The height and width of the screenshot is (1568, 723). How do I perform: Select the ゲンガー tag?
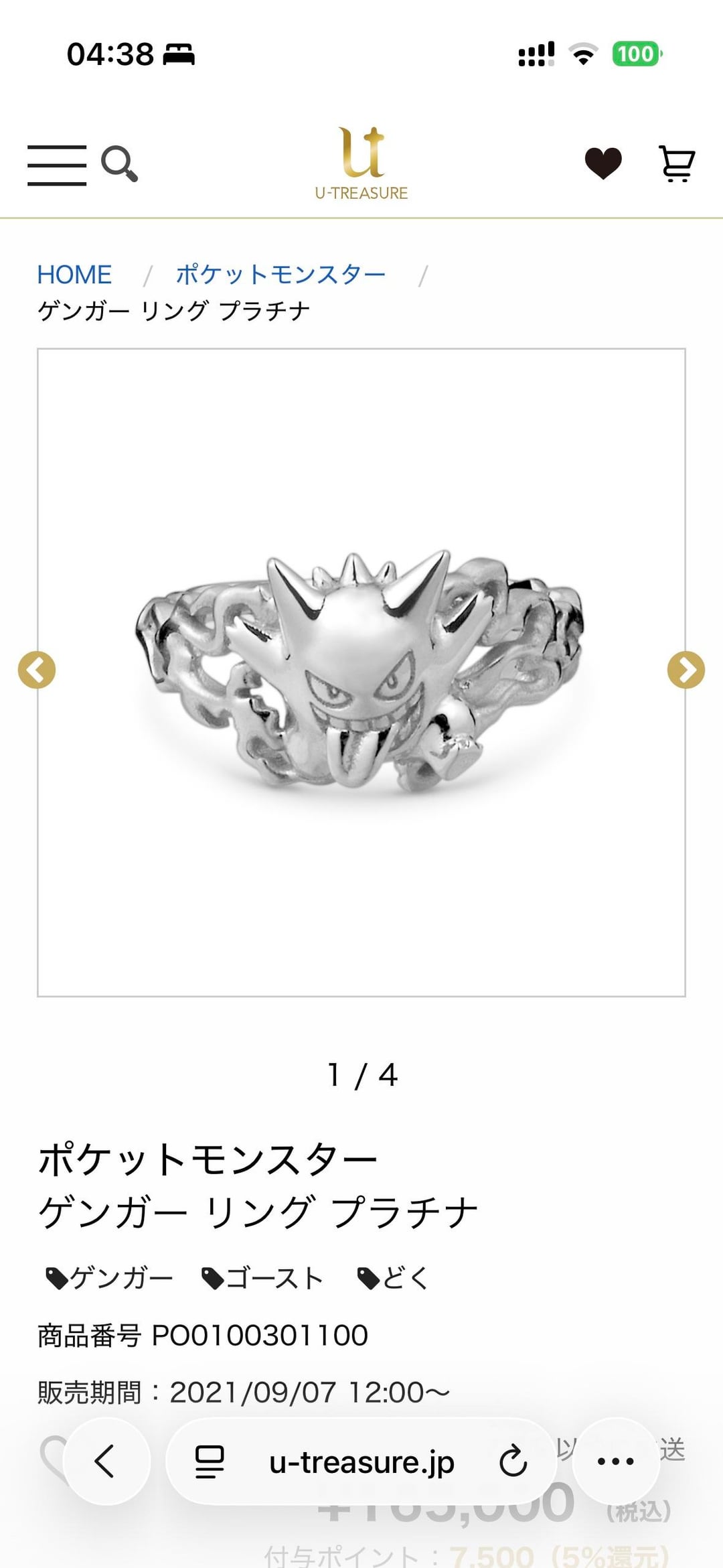coord(110,1279)
